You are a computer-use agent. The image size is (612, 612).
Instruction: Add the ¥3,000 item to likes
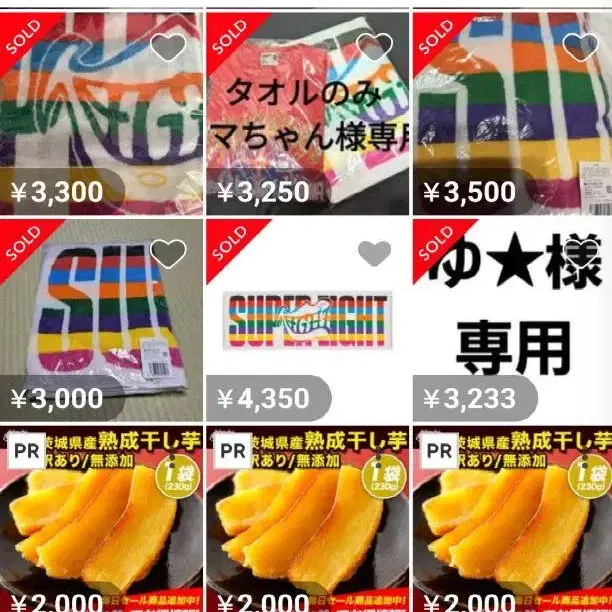(168, 254)
